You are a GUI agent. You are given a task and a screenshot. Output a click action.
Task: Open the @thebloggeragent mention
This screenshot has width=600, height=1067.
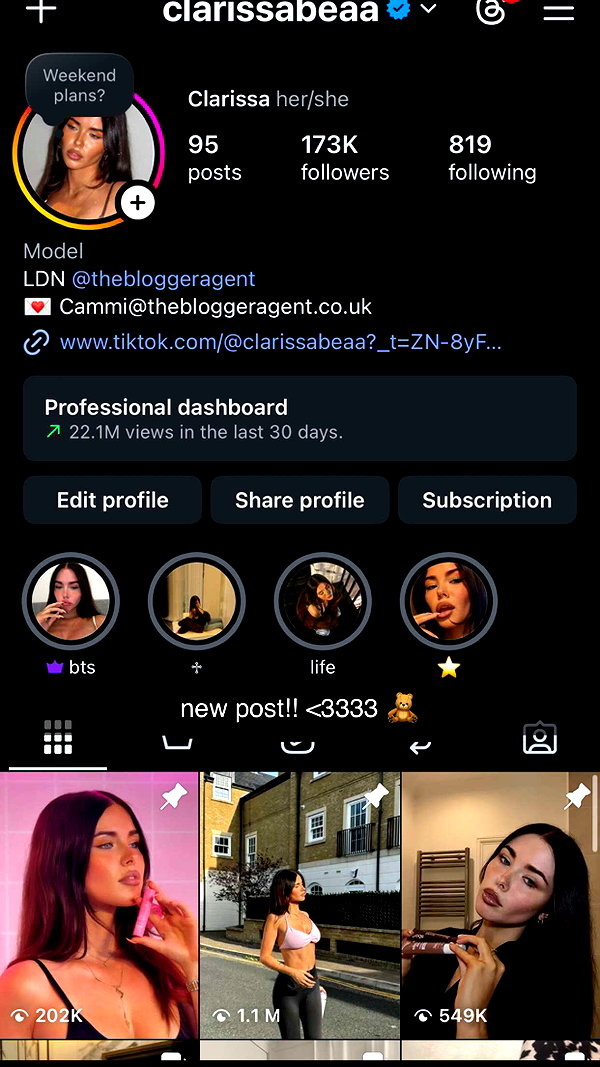coord(163,278)
